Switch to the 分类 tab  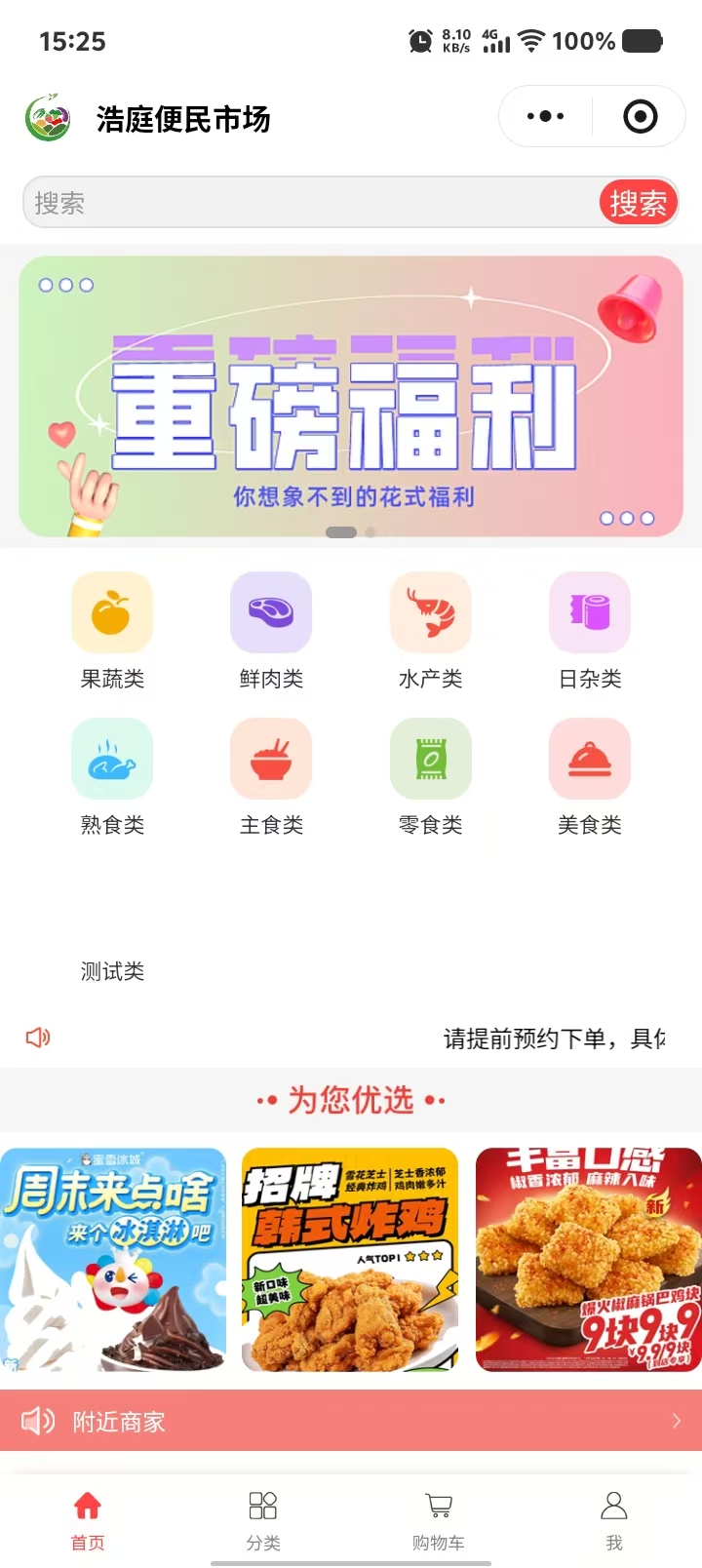(263, 1519)
